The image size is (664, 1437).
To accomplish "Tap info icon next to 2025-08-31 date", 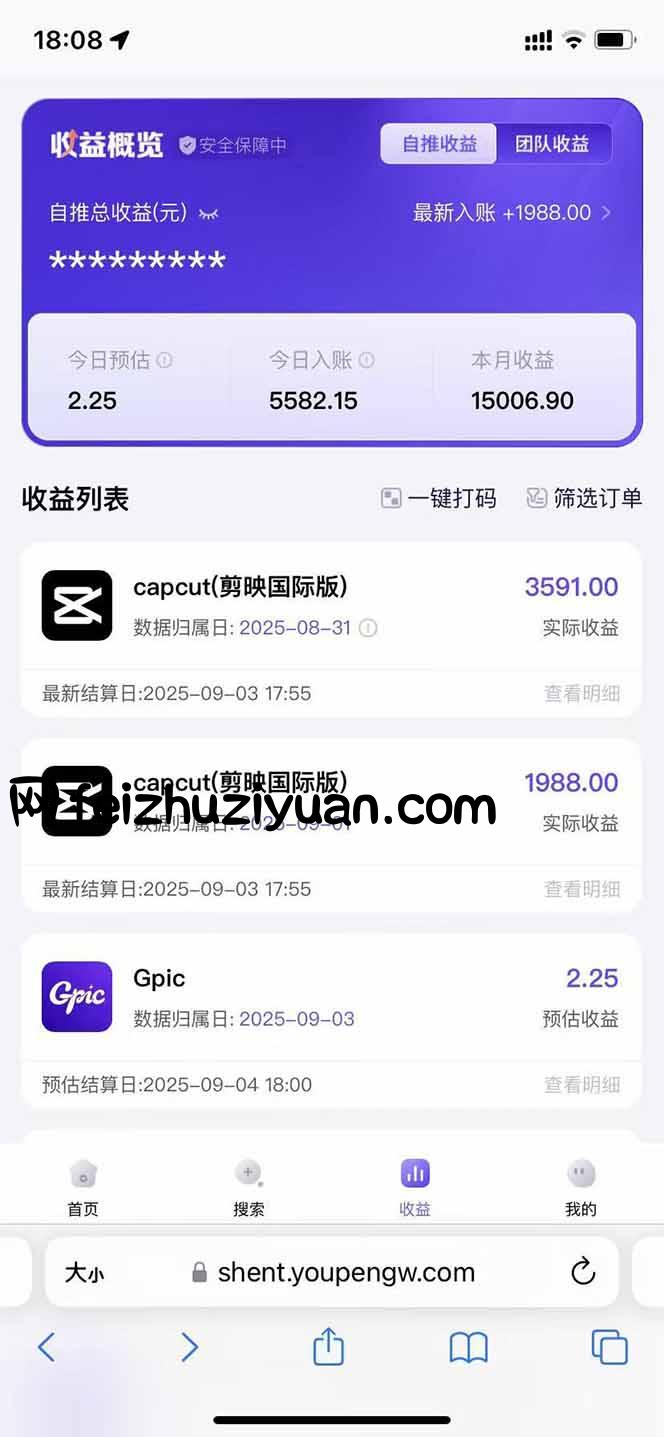I will click(x=368, y=628).
